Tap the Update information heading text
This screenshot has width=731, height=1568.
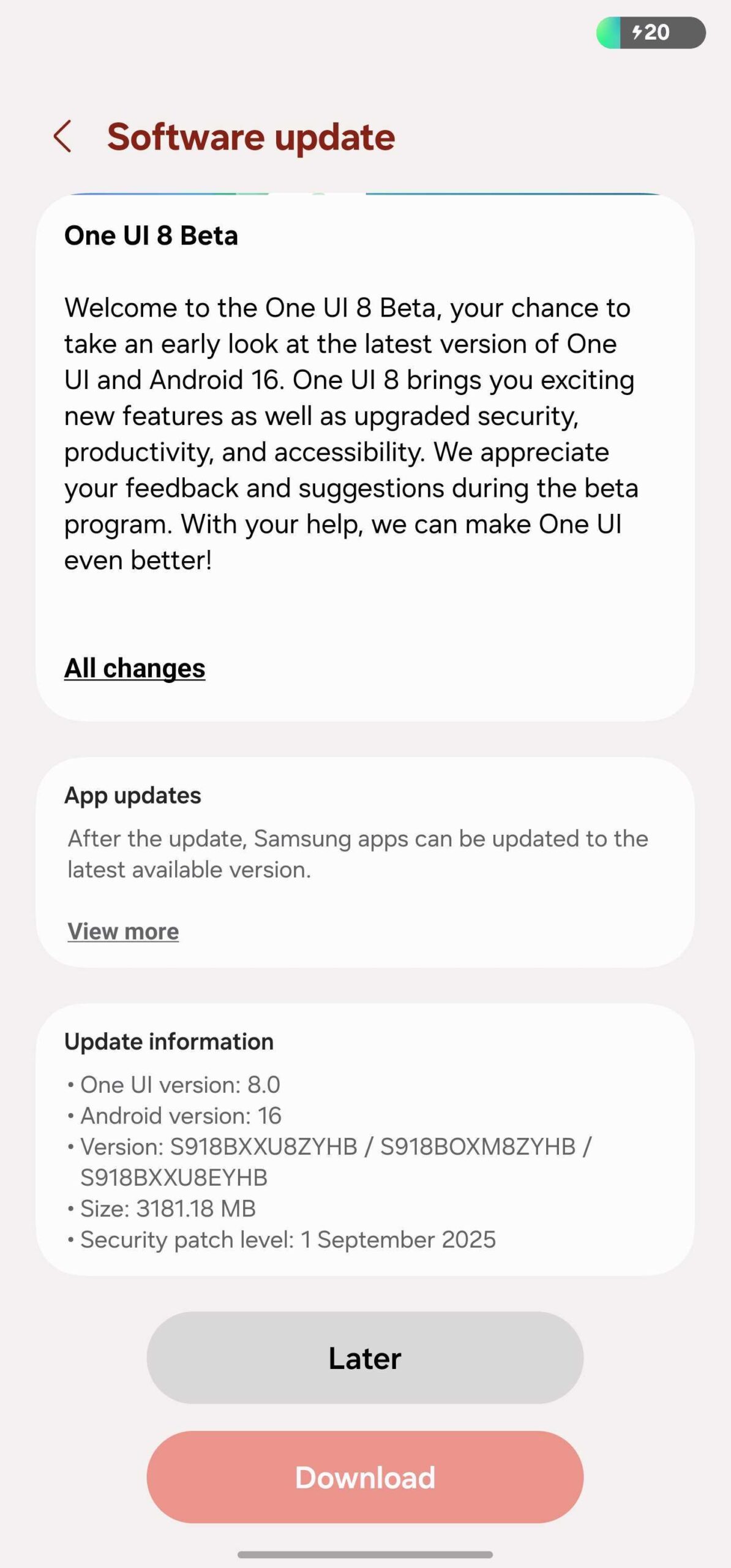[x=169, y=1041]
